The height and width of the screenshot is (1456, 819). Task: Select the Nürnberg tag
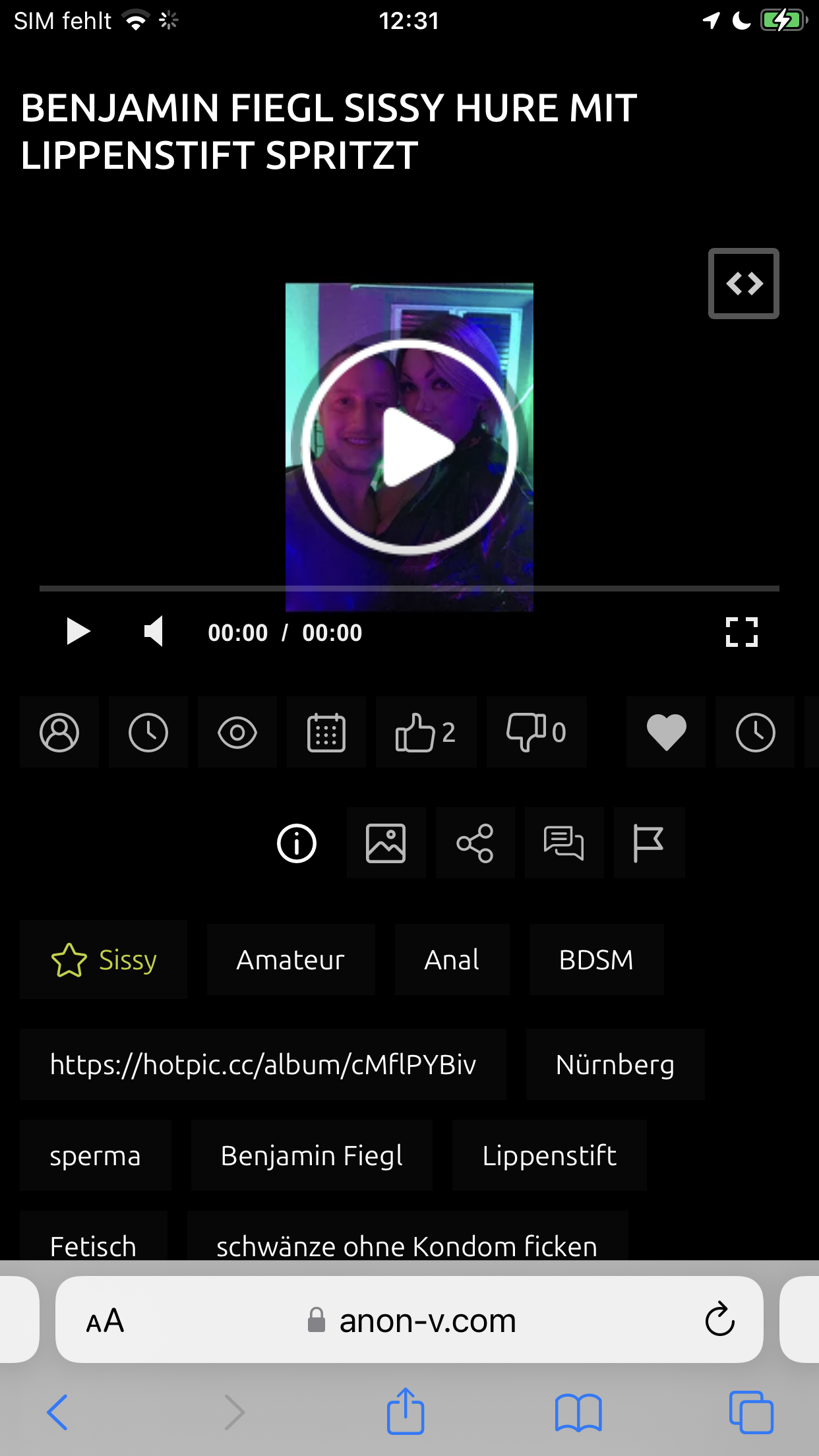point(615,1064)
